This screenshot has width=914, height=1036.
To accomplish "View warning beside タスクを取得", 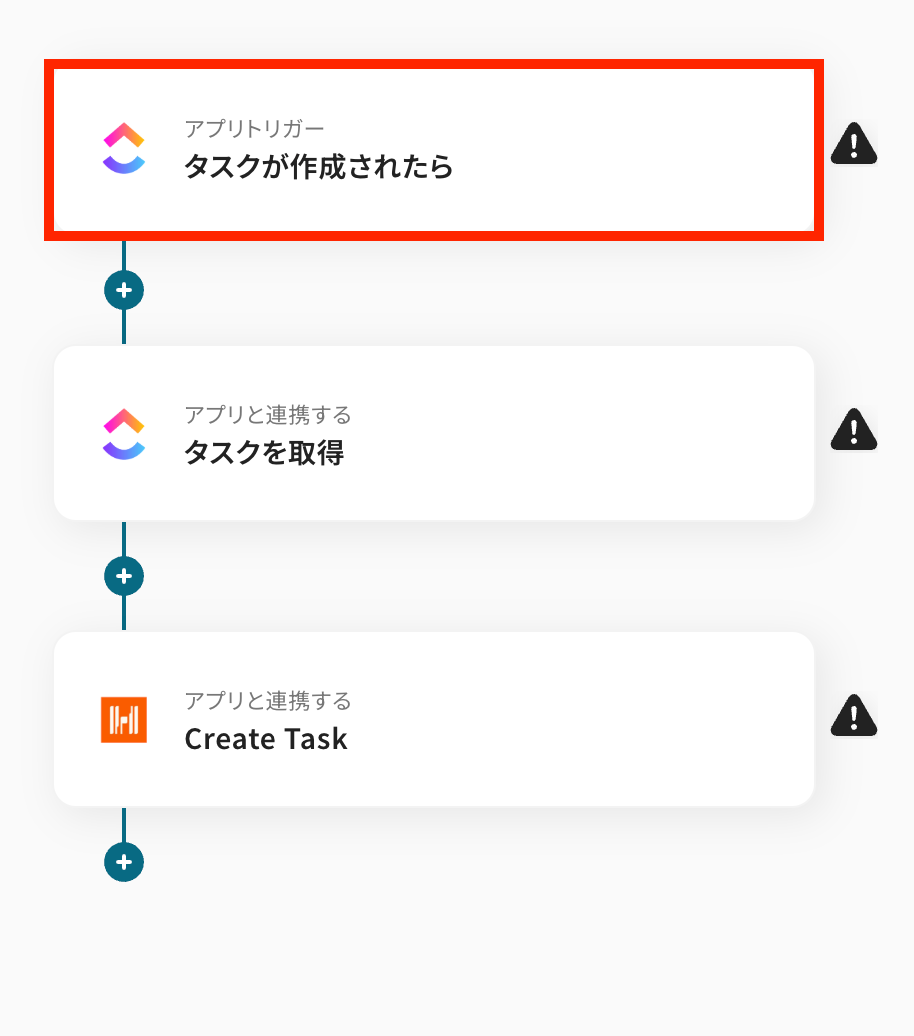I will (853, 430).
